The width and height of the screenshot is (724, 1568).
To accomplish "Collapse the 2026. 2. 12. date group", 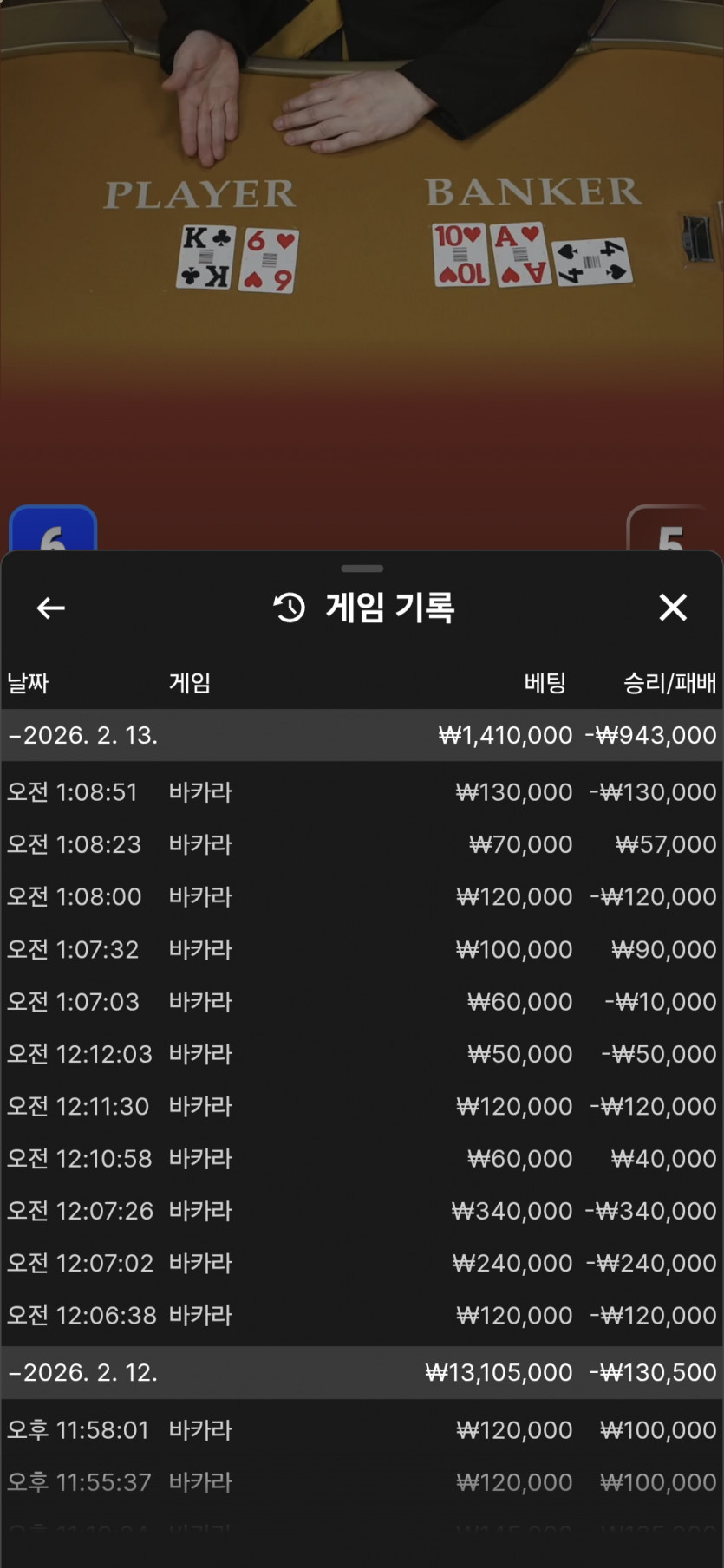I will coord(362,1372).
